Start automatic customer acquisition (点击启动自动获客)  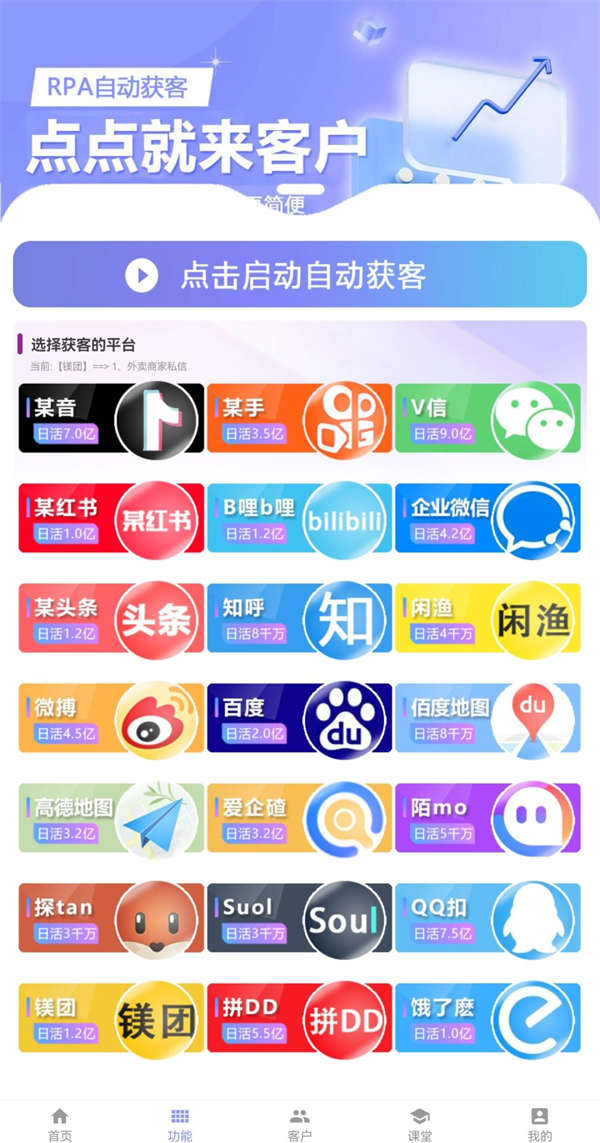(299, 275)
